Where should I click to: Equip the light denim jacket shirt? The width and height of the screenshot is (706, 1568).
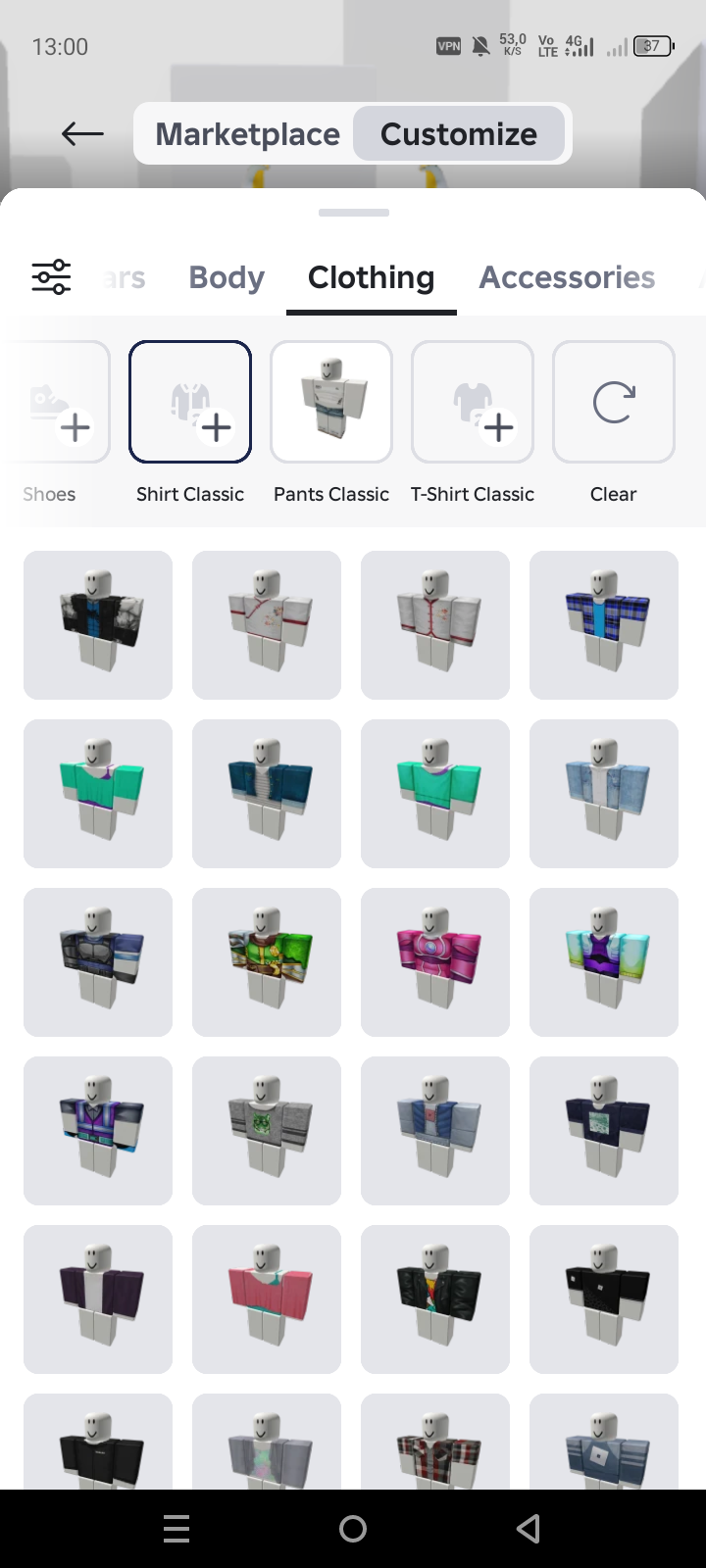point(604,794)
